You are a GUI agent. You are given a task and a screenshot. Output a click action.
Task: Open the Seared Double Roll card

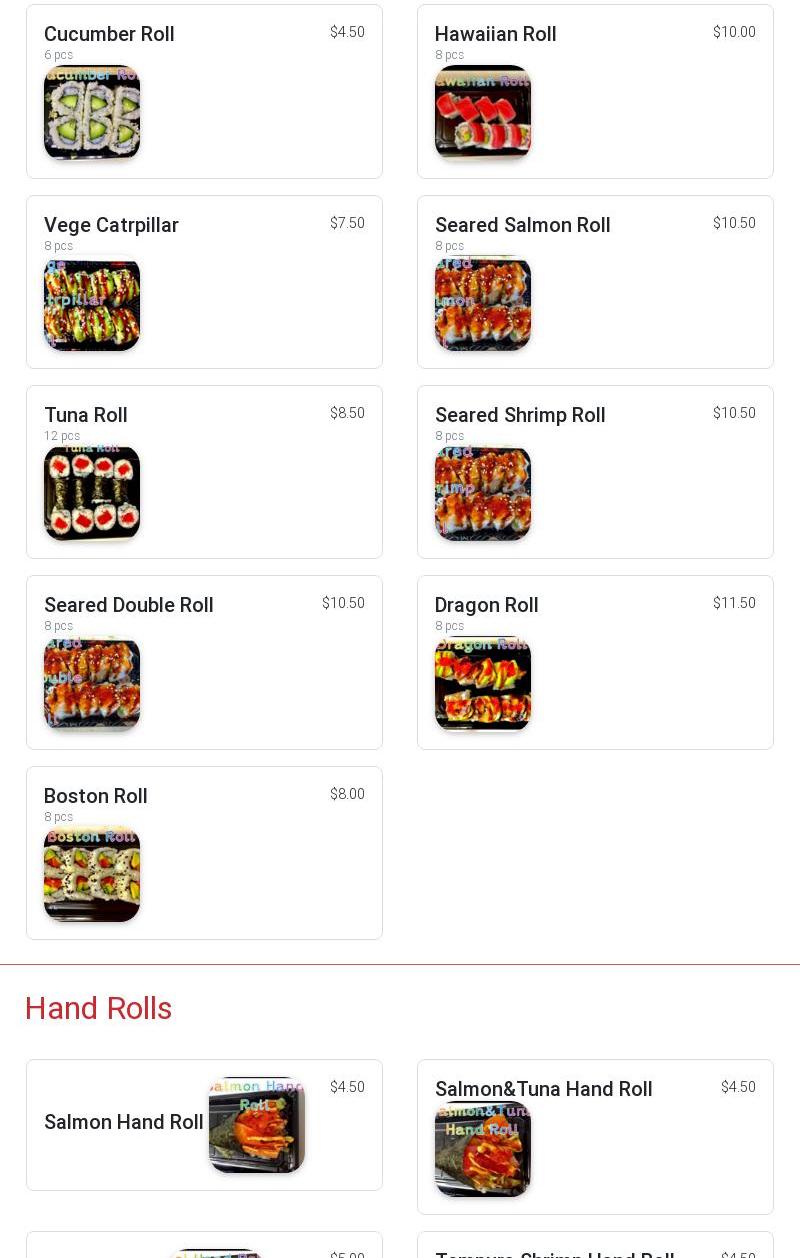tap(204, 662)
